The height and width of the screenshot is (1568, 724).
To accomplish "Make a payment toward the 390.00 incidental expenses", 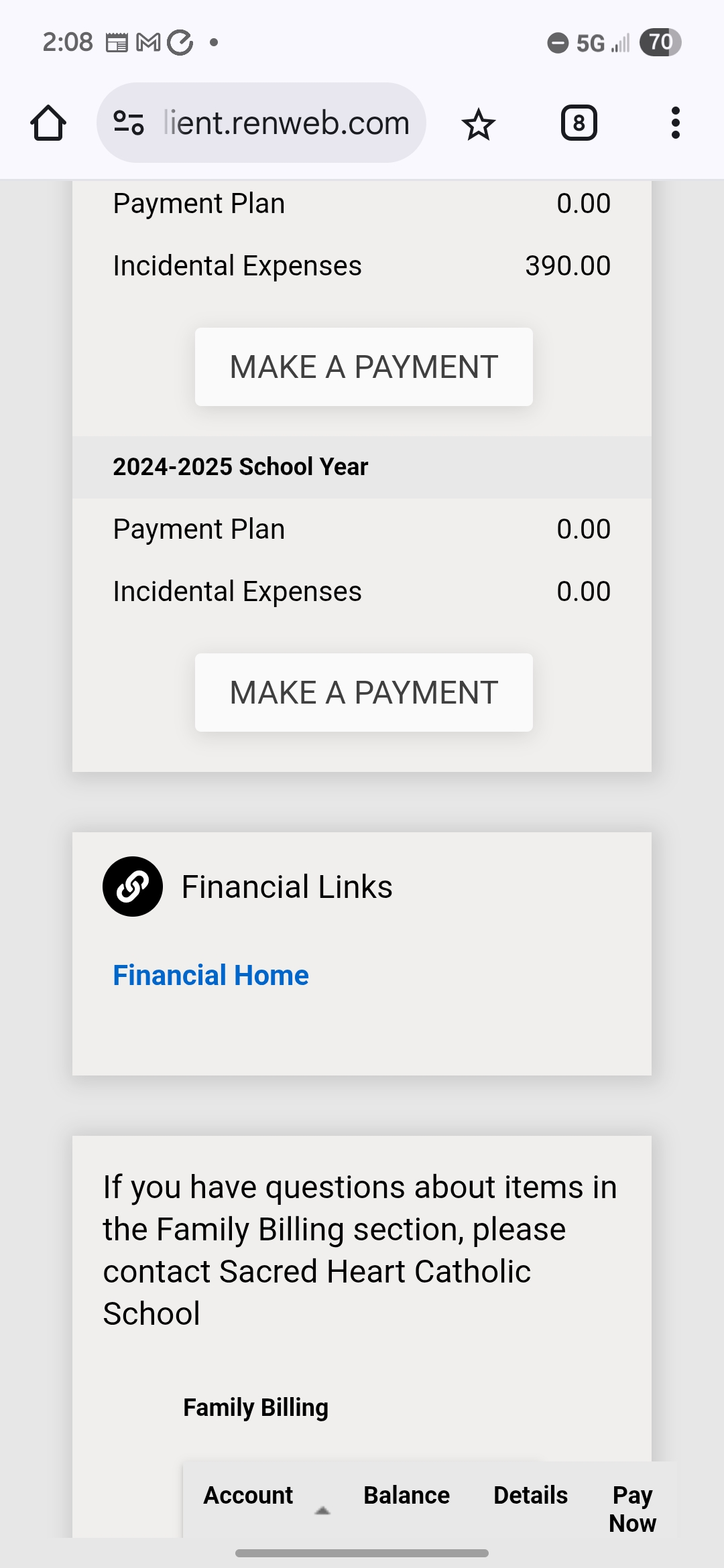I will tap(364, 367).
